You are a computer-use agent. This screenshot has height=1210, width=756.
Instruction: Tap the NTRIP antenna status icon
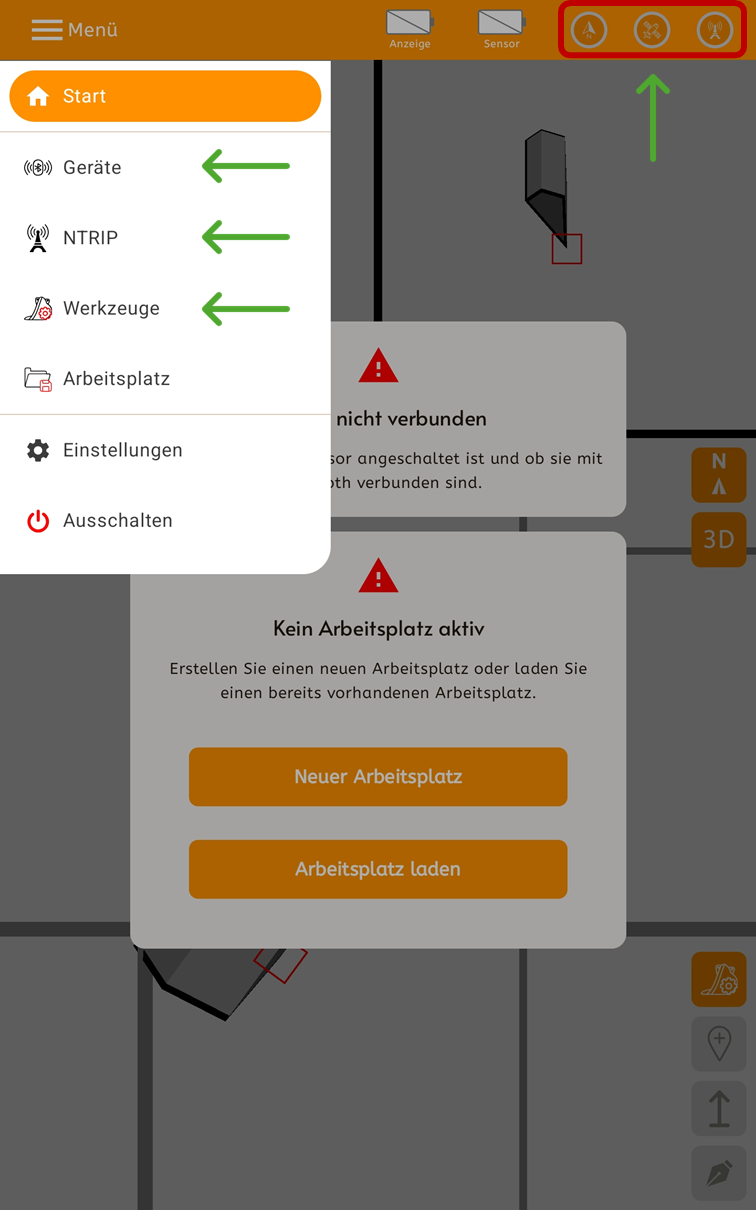tap(715, 30)
